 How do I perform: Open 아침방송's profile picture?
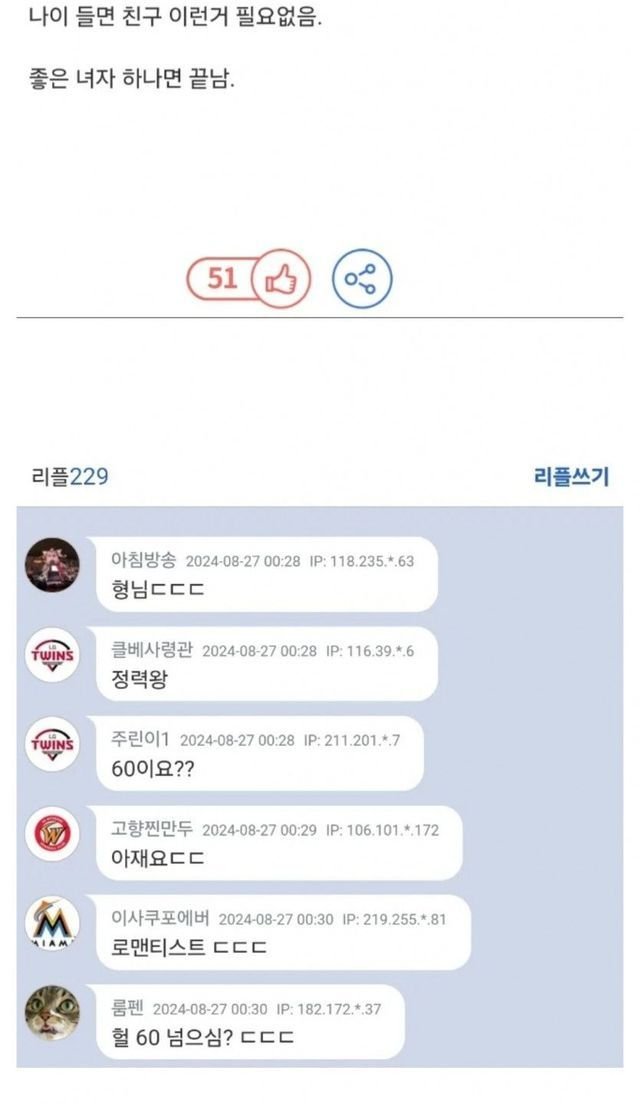[52, 565]
